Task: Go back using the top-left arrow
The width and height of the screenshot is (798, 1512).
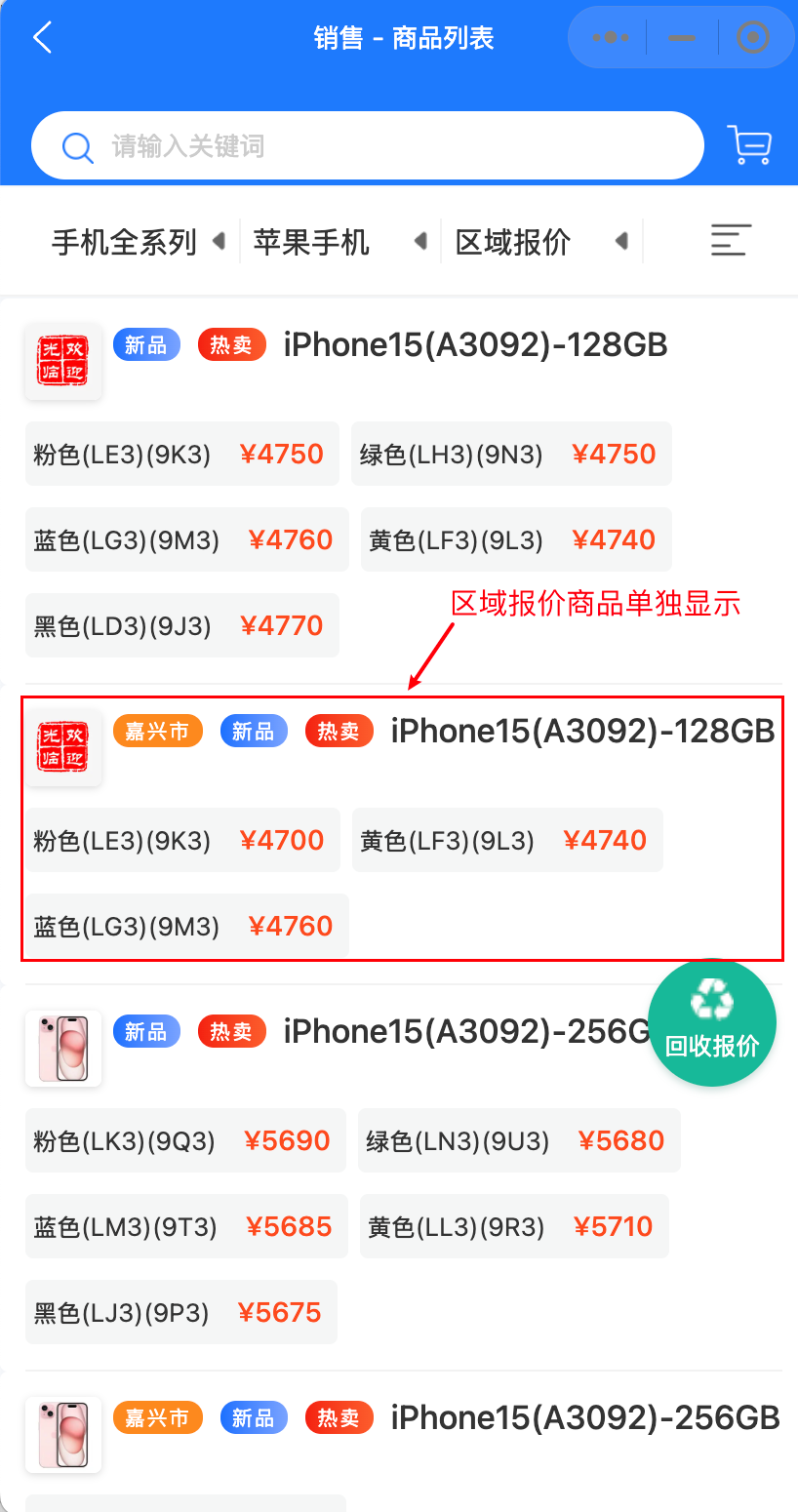Action: 42,38
